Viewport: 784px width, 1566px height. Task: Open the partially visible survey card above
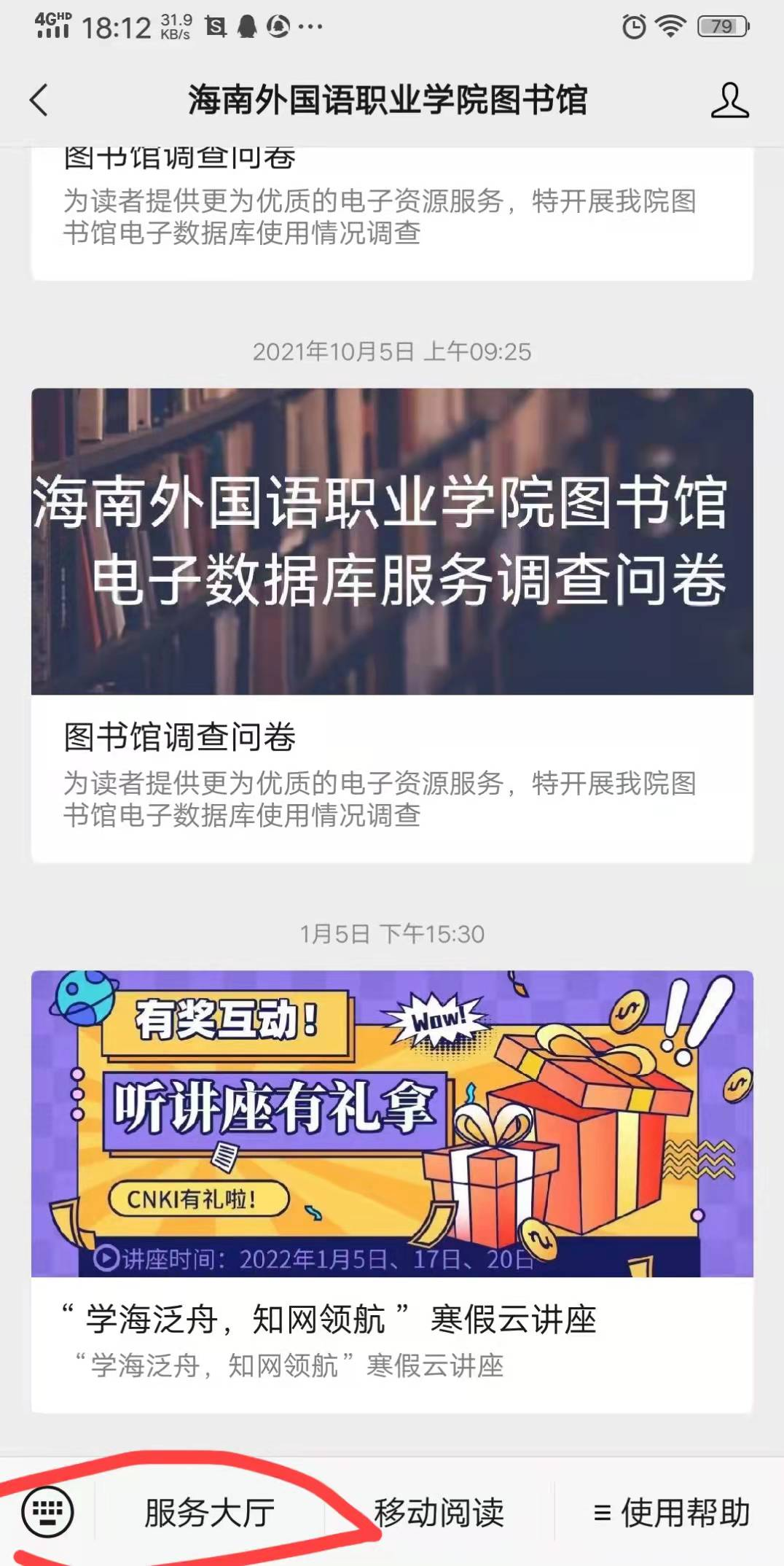pos(392,211)
